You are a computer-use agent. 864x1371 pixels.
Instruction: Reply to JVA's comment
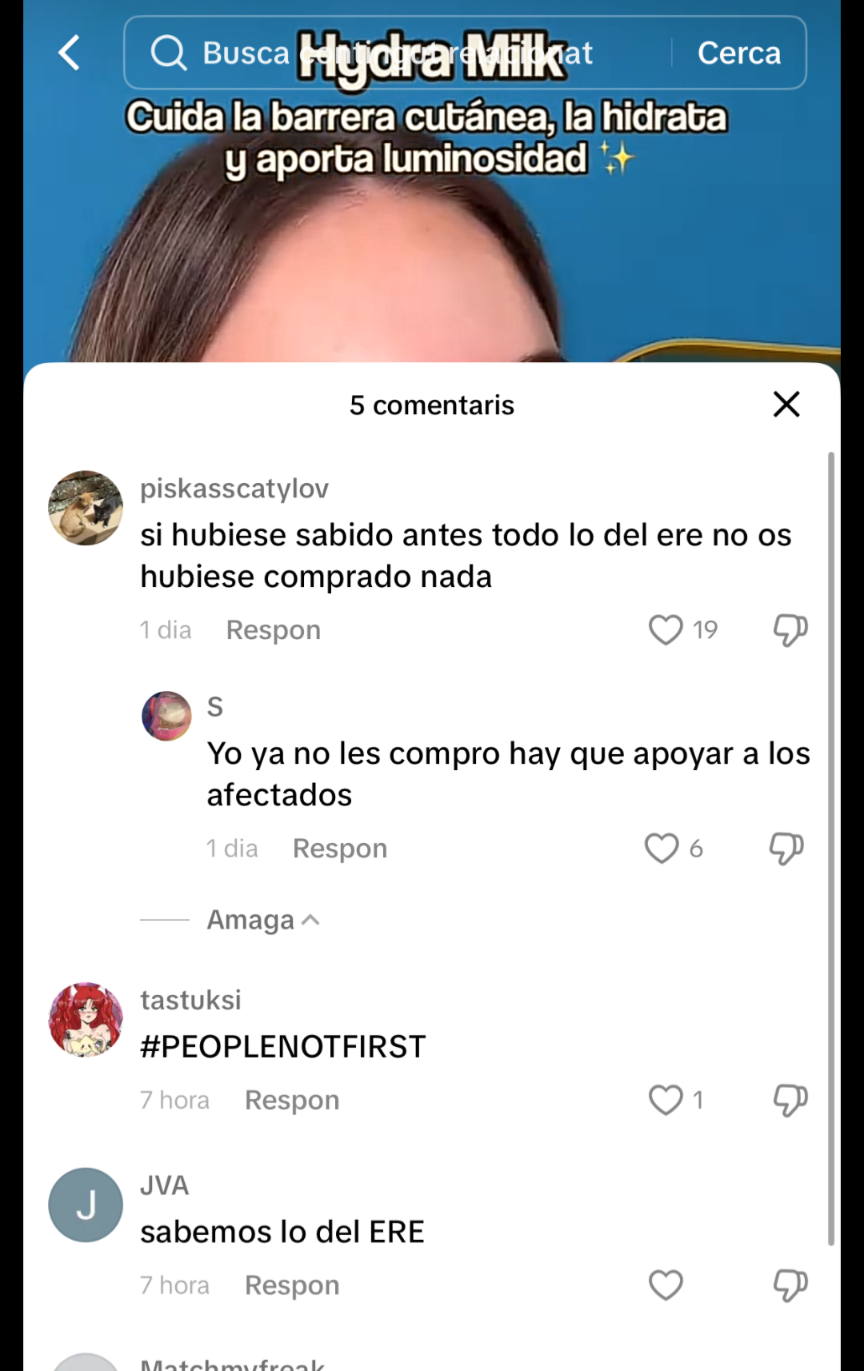292,1285
